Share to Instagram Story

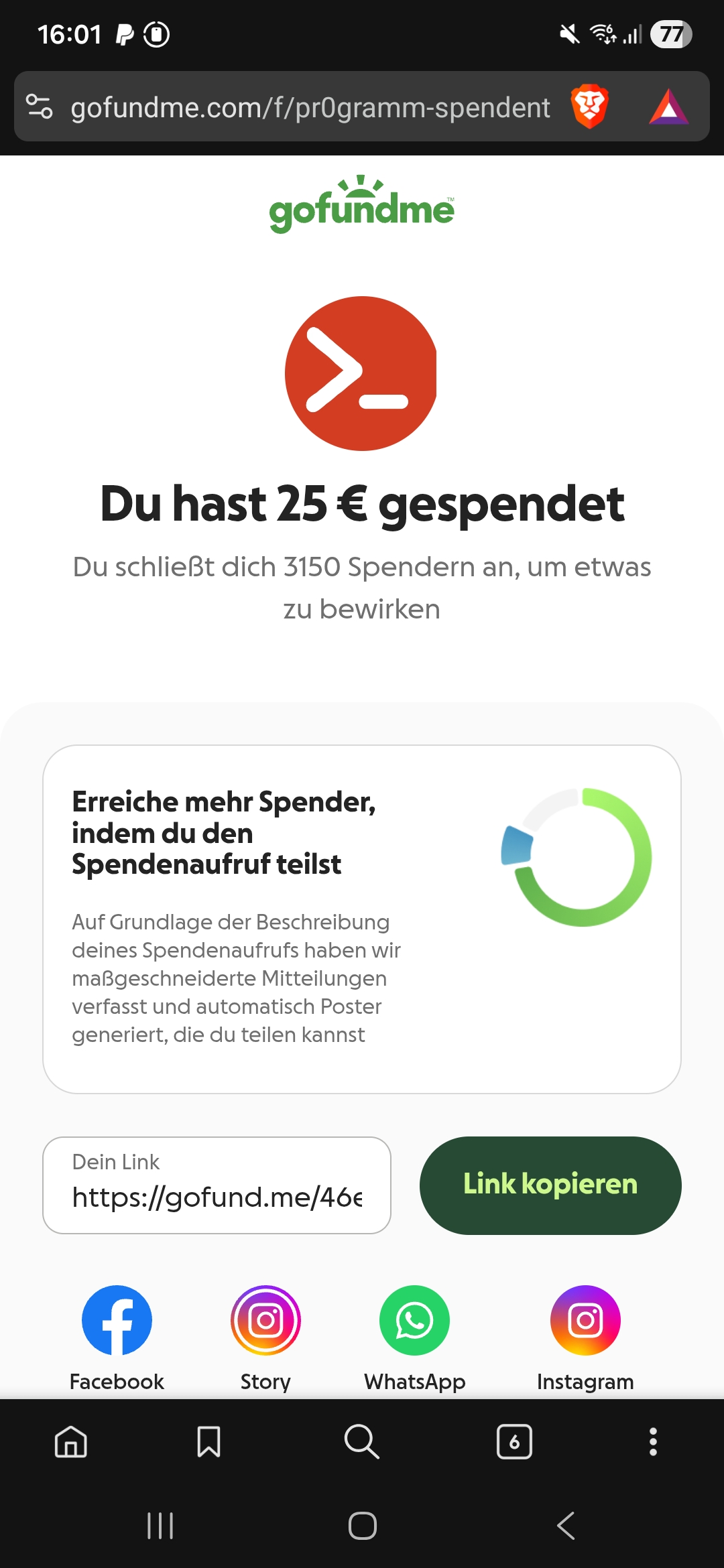click(265, 1320)
